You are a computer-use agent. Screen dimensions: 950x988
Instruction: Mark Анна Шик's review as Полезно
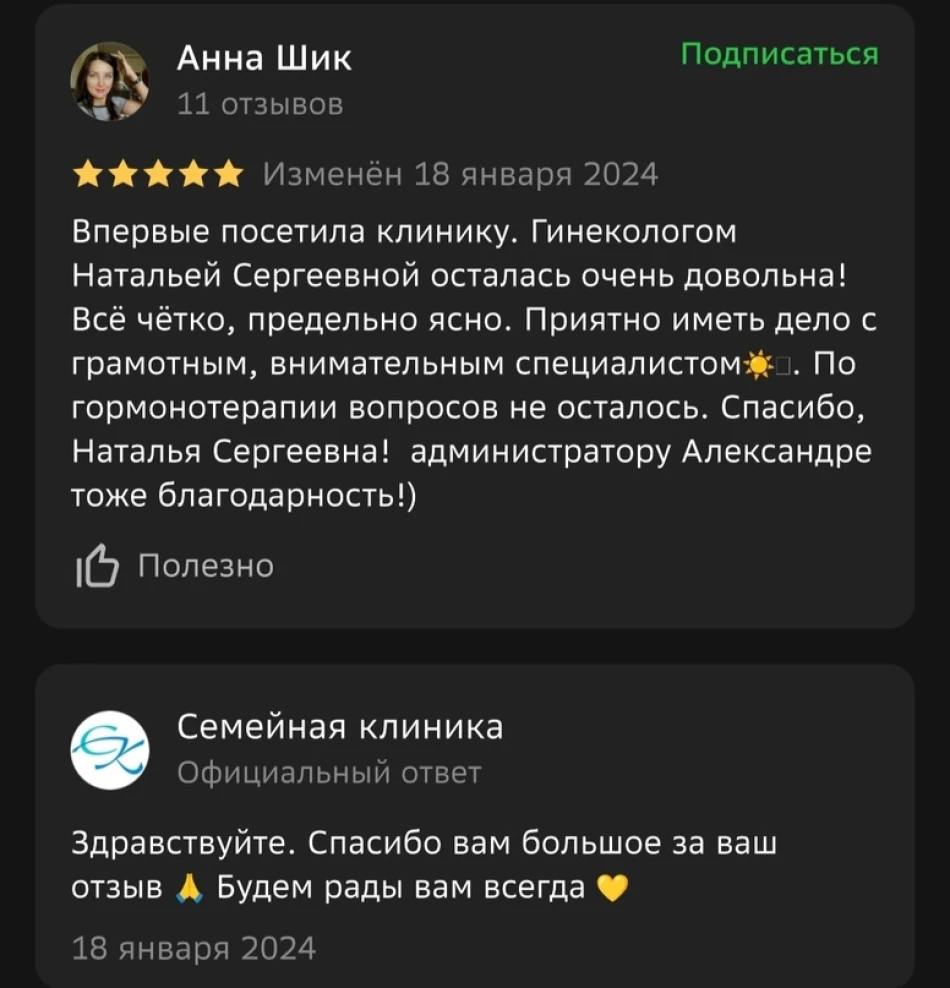[175, 566]
